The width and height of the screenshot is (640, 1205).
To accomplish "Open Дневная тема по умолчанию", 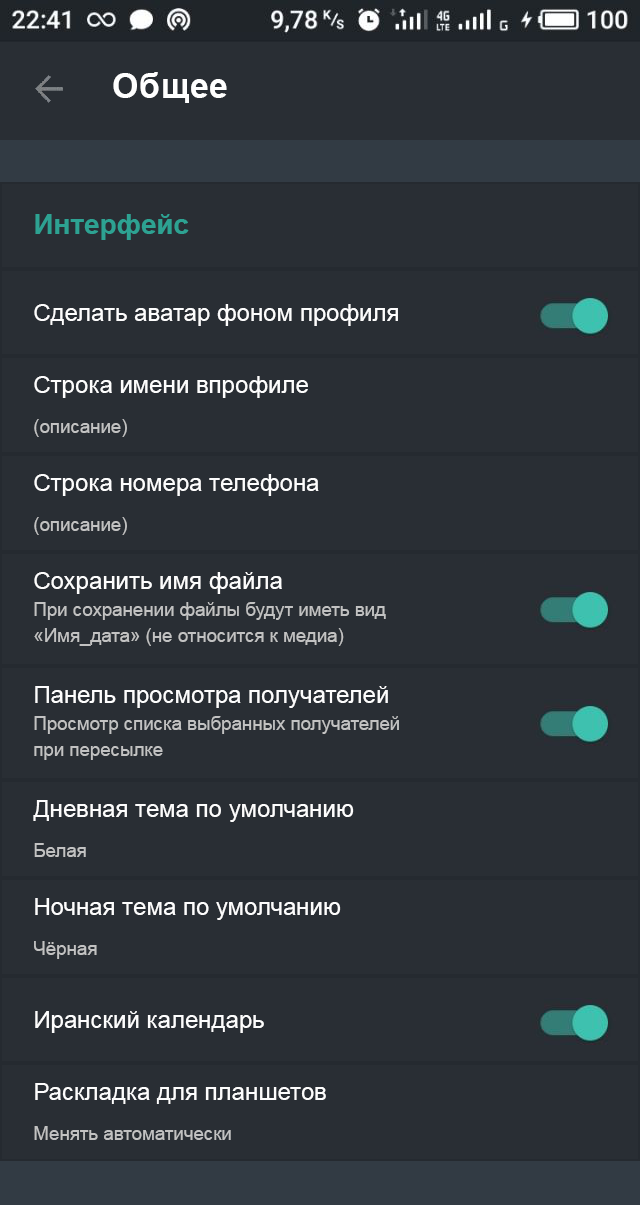I will [320, 829].
